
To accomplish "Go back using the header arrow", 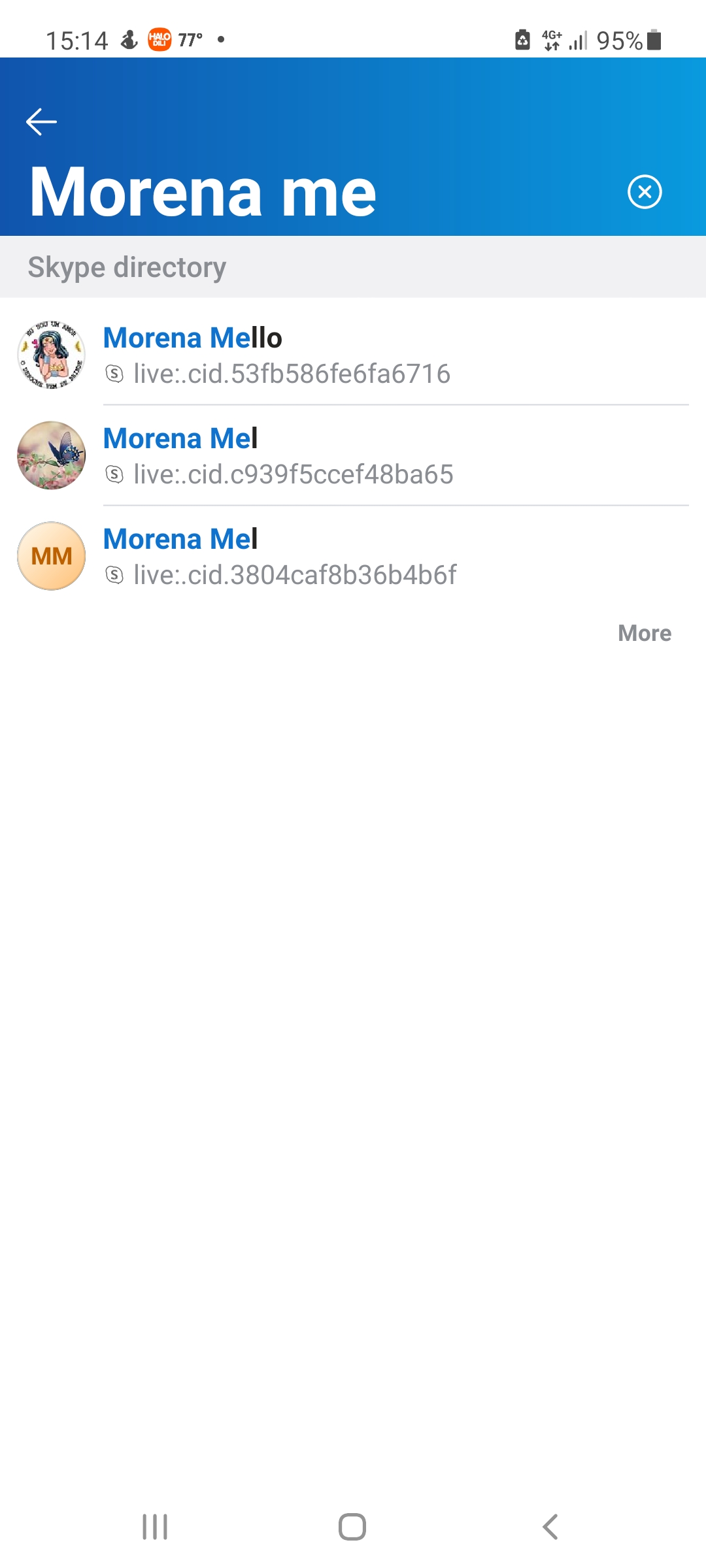I will pos(41,122).
